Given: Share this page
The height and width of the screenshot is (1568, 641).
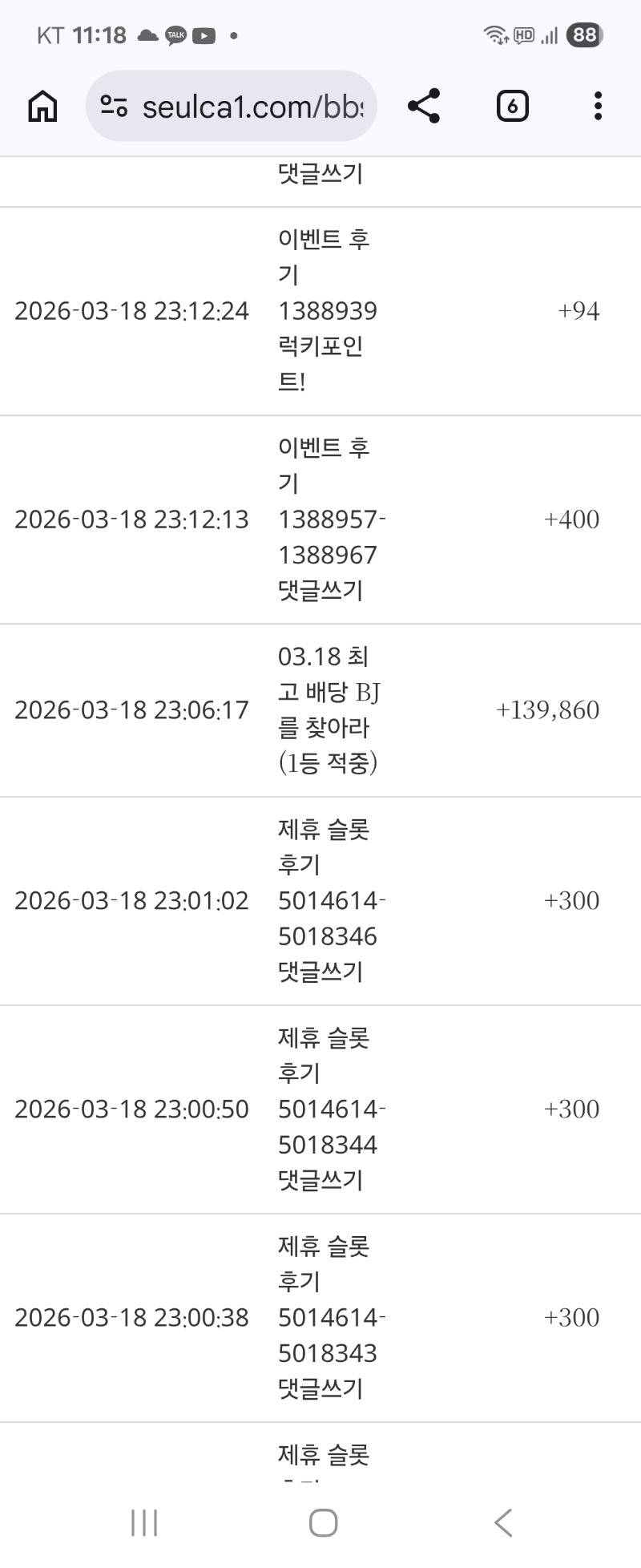Looking at the screenshot, I should click(424, 106).
